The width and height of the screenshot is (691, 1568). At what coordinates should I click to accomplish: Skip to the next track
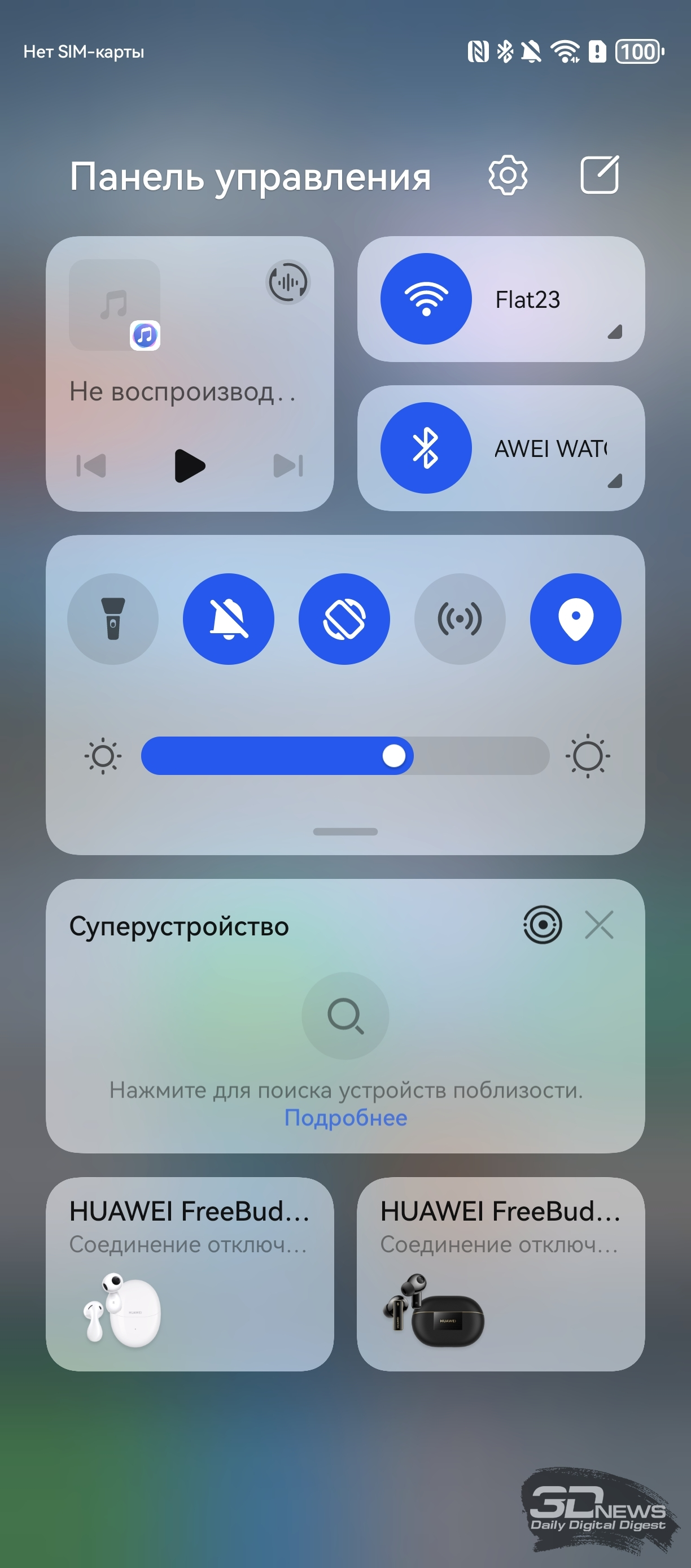(288, 465)
